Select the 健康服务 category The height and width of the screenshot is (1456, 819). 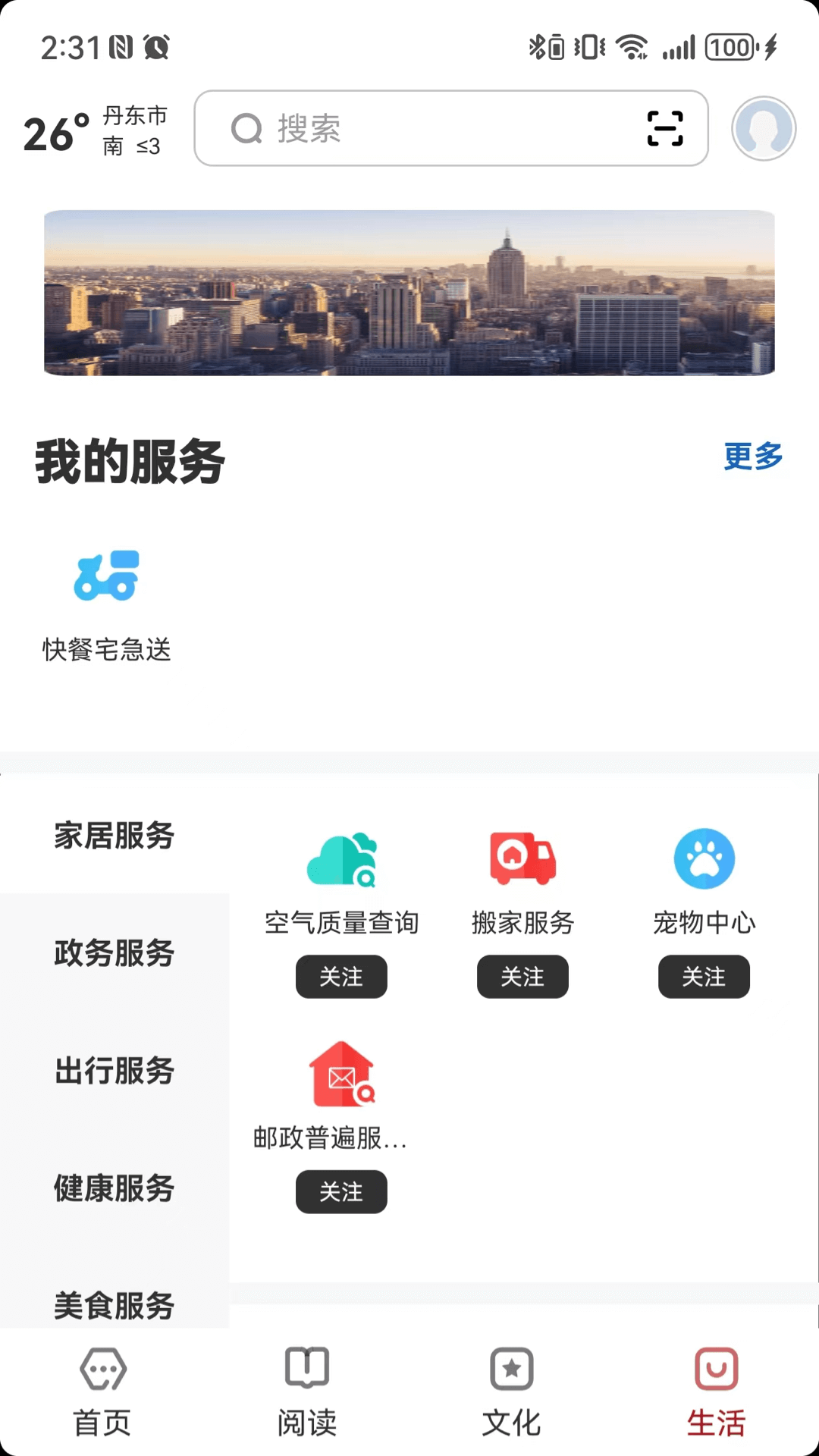tap(115, 1188)
